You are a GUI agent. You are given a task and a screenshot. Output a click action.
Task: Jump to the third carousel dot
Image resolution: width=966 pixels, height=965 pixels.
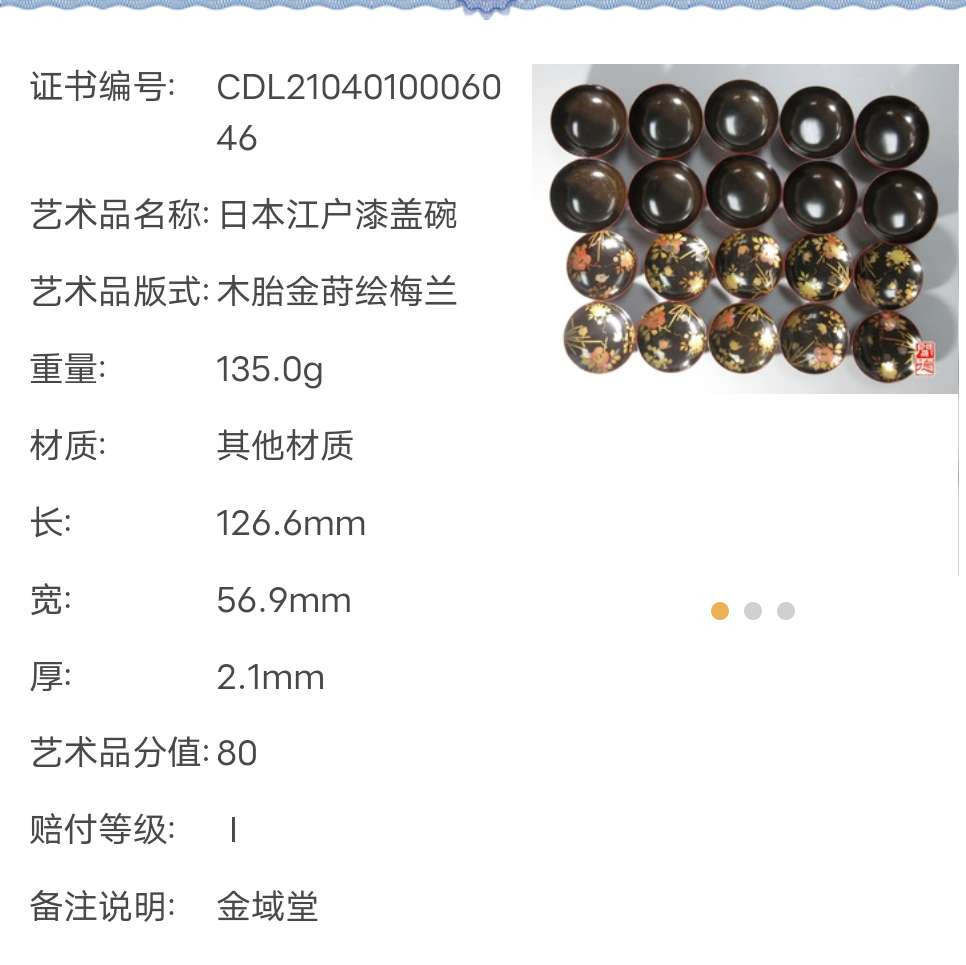pyautogui.click(x=786, y=611)
